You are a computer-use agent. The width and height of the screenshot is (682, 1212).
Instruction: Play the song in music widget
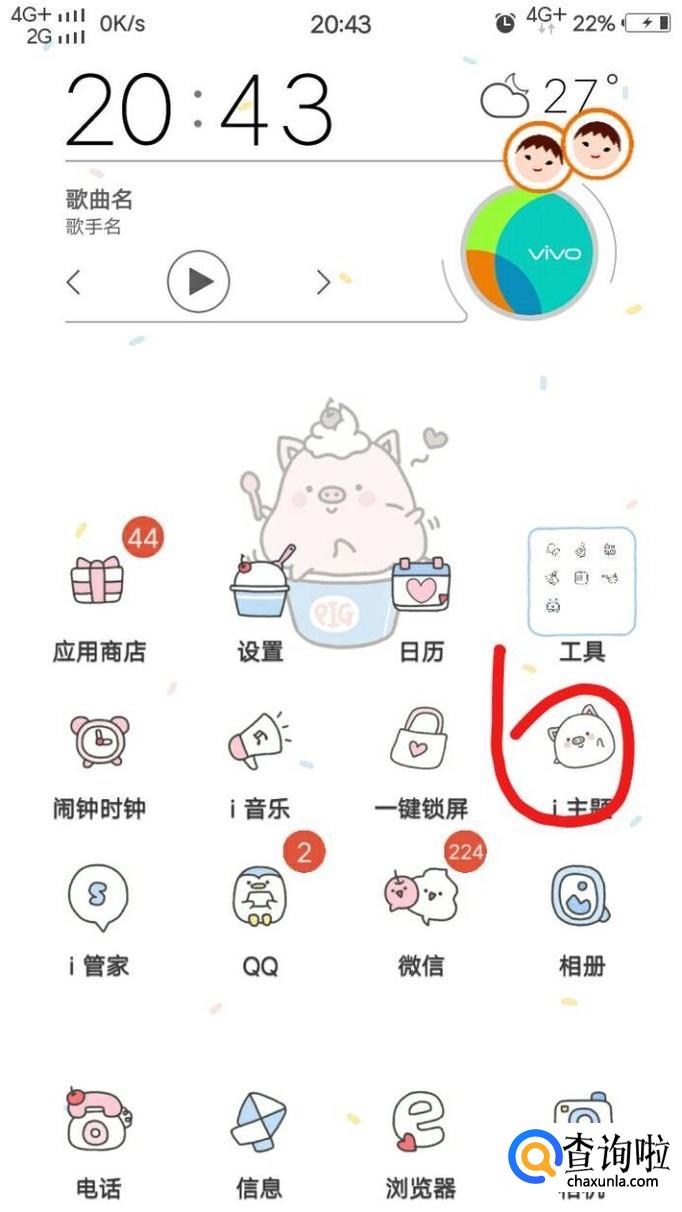(198, 281)
